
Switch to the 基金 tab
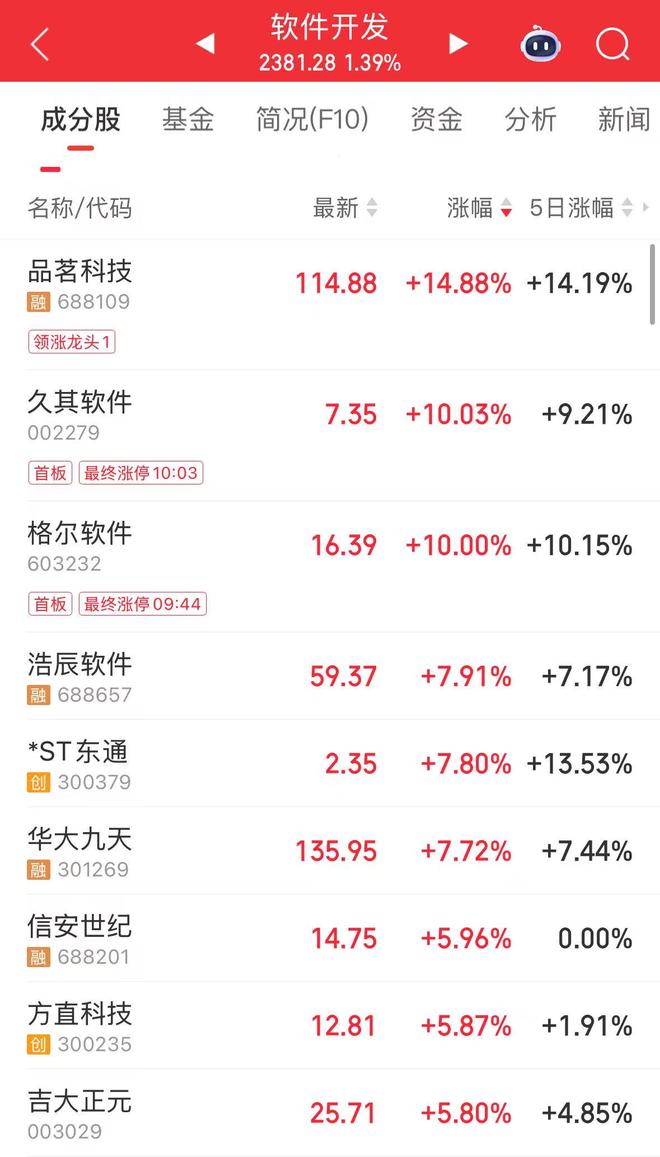[188, 120]
